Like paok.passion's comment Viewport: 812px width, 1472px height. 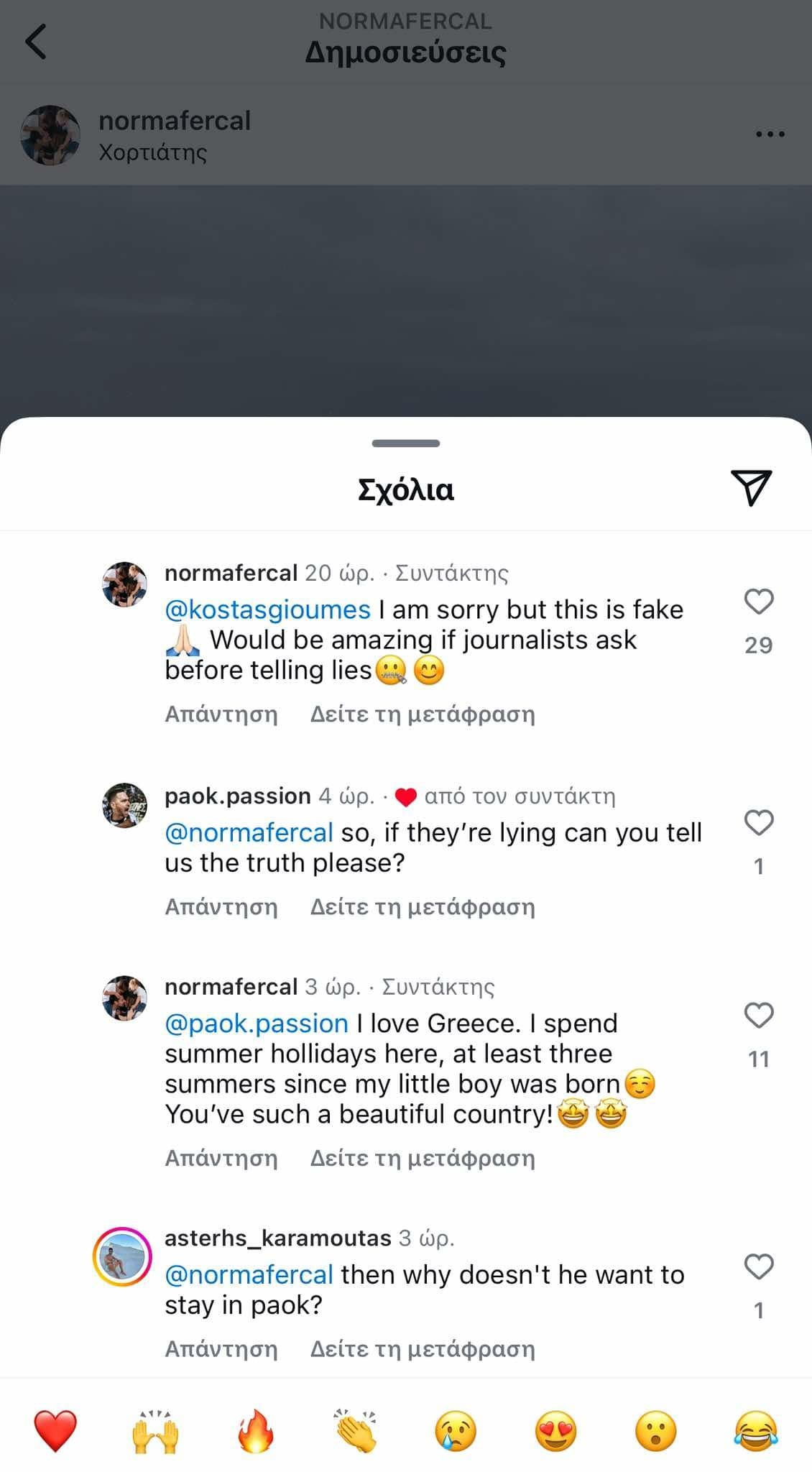tap(758, 823)
